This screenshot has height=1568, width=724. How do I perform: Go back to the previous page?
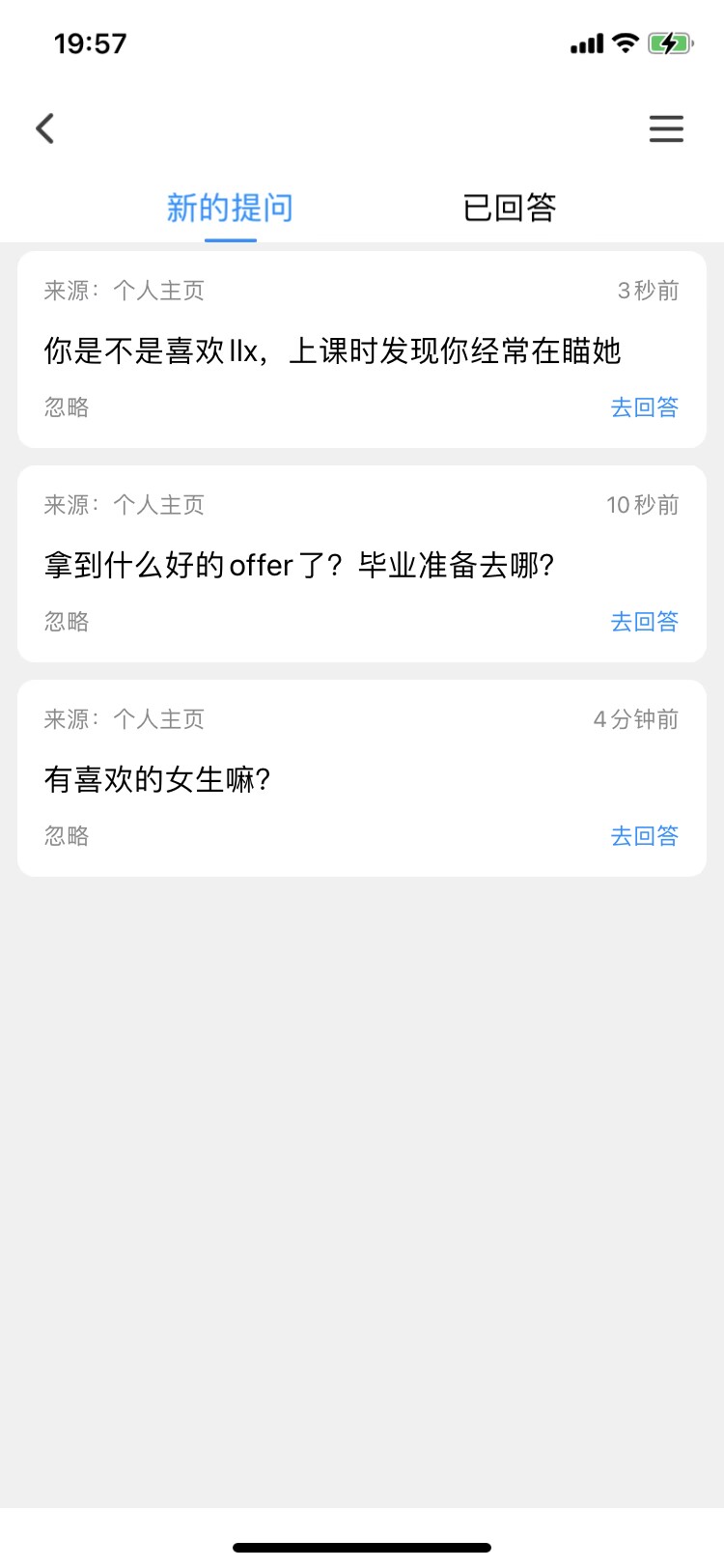click(x=45, y=128)
